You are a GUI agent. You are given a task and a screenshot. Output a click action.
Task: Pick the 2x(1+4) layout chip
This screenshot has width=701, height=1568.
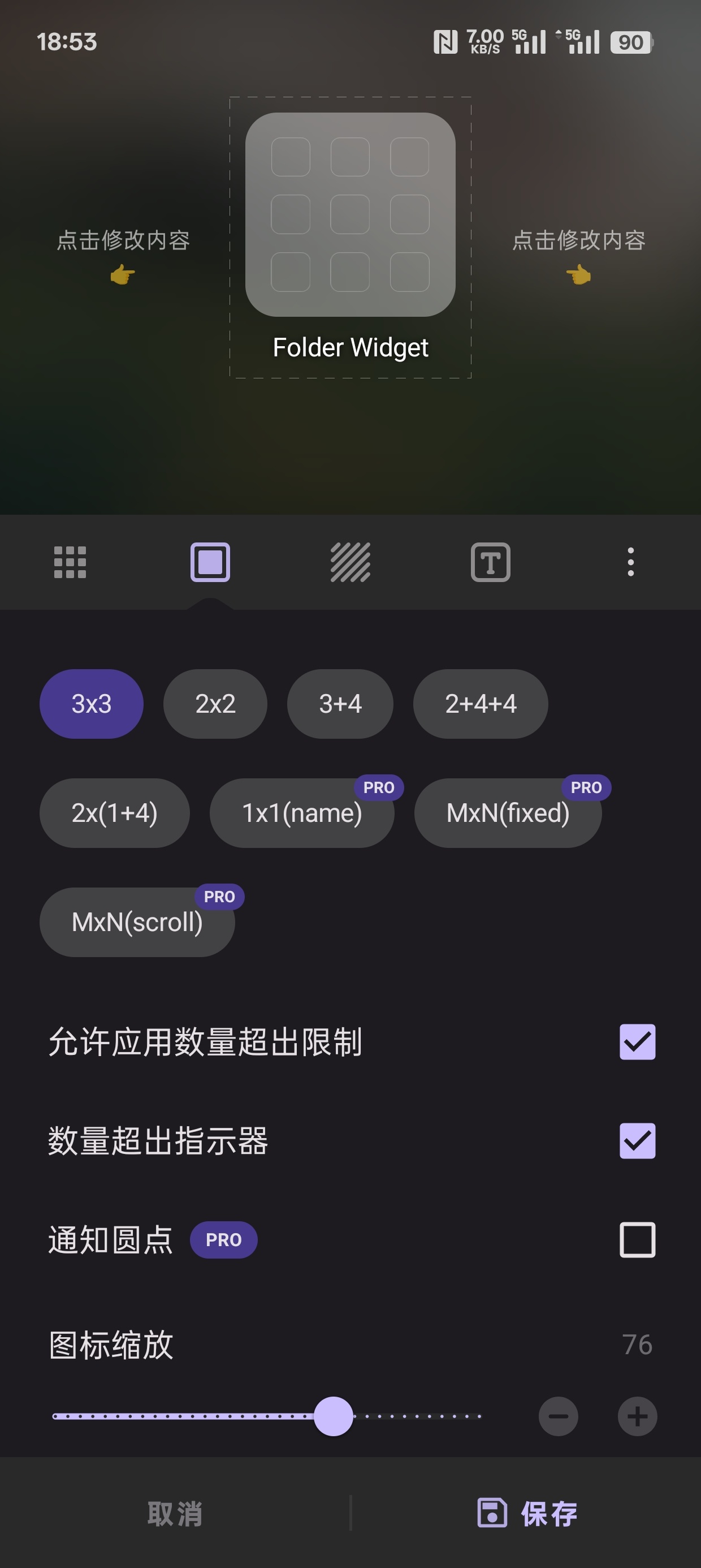(x=114, y=813)
